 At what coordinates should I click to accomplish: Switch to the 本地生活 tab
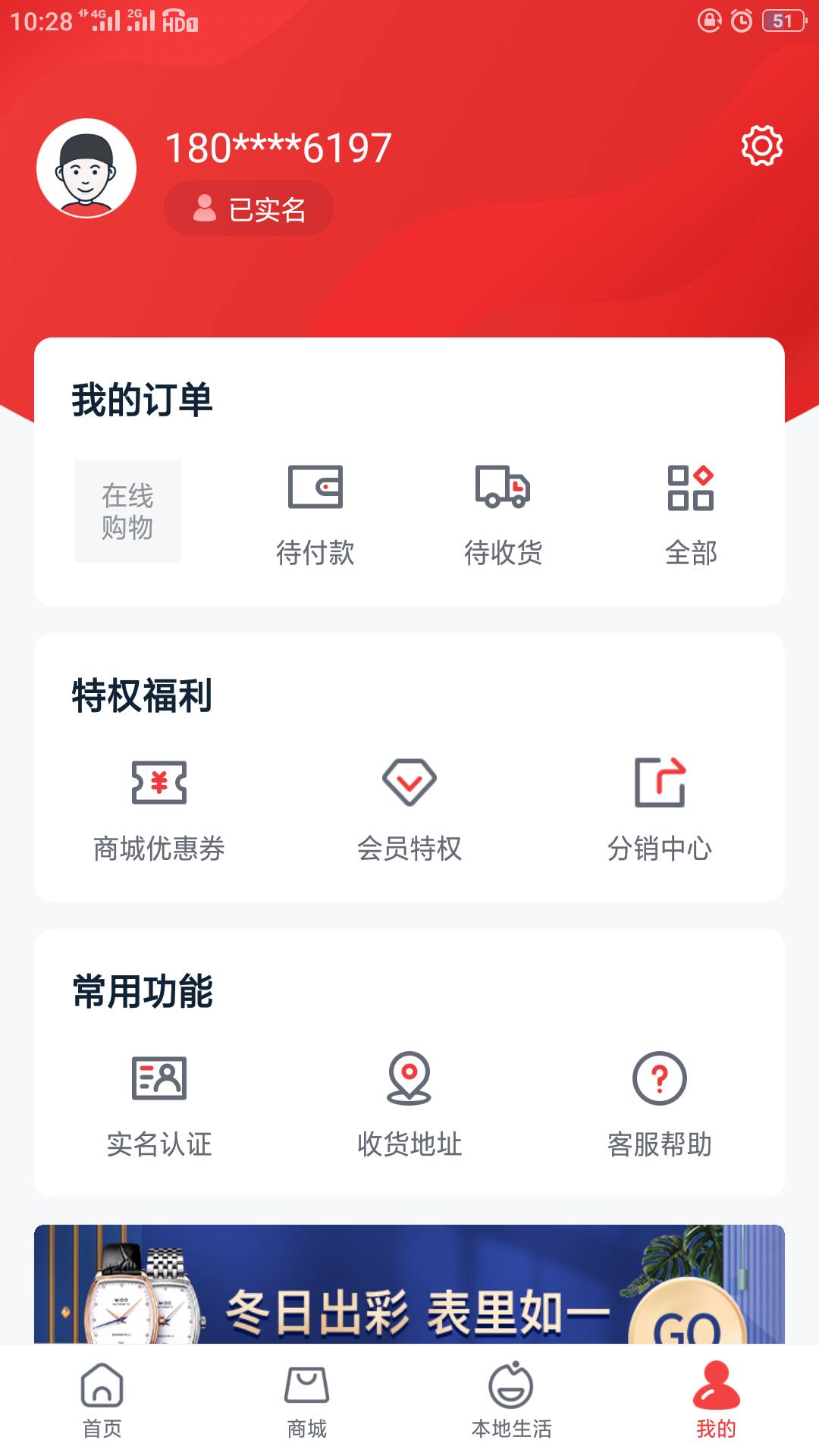point(512,1401)
